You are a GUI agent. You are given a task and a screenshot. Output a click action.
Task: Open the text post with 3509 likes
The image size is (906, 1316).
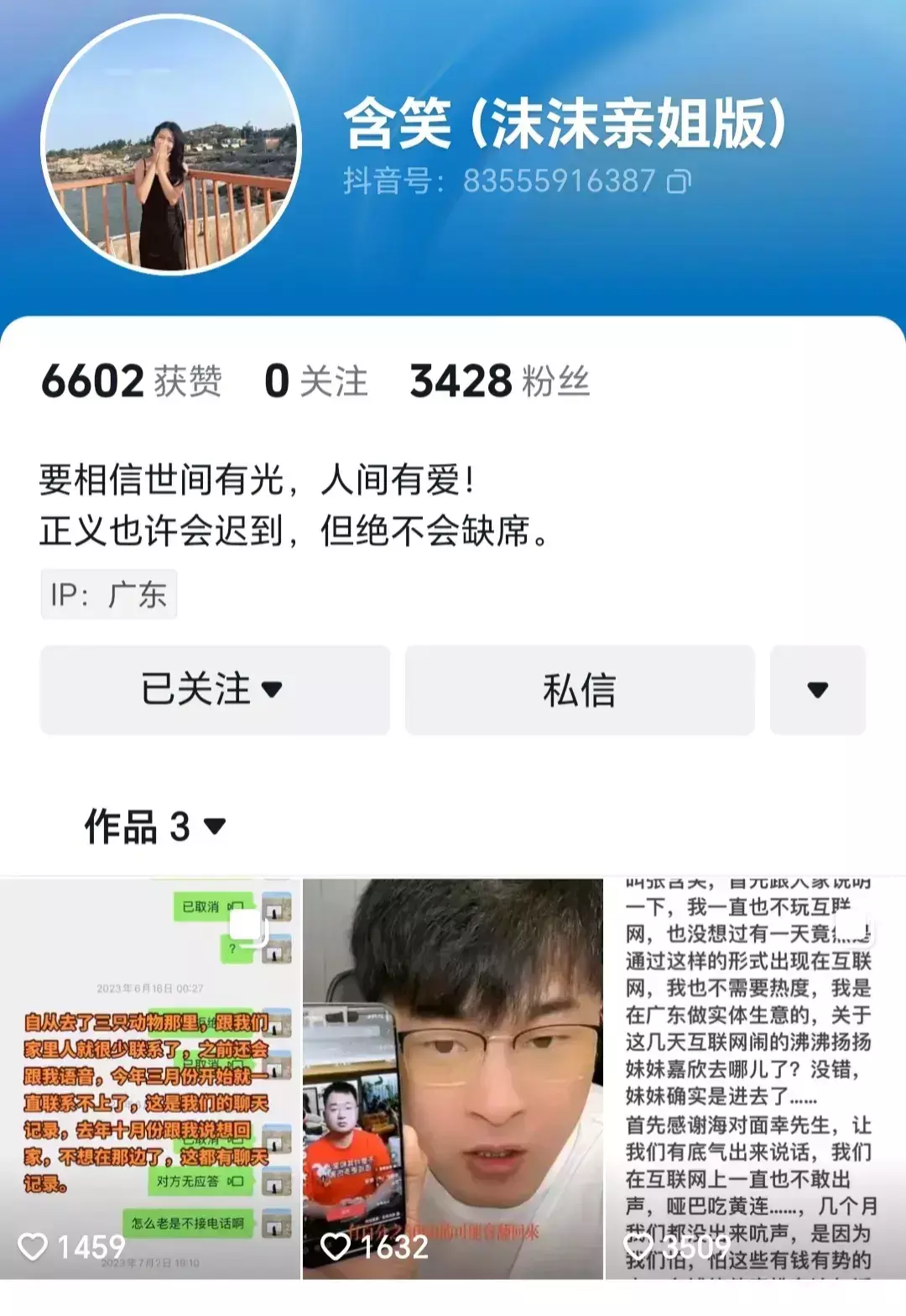tap(755, 1078)
